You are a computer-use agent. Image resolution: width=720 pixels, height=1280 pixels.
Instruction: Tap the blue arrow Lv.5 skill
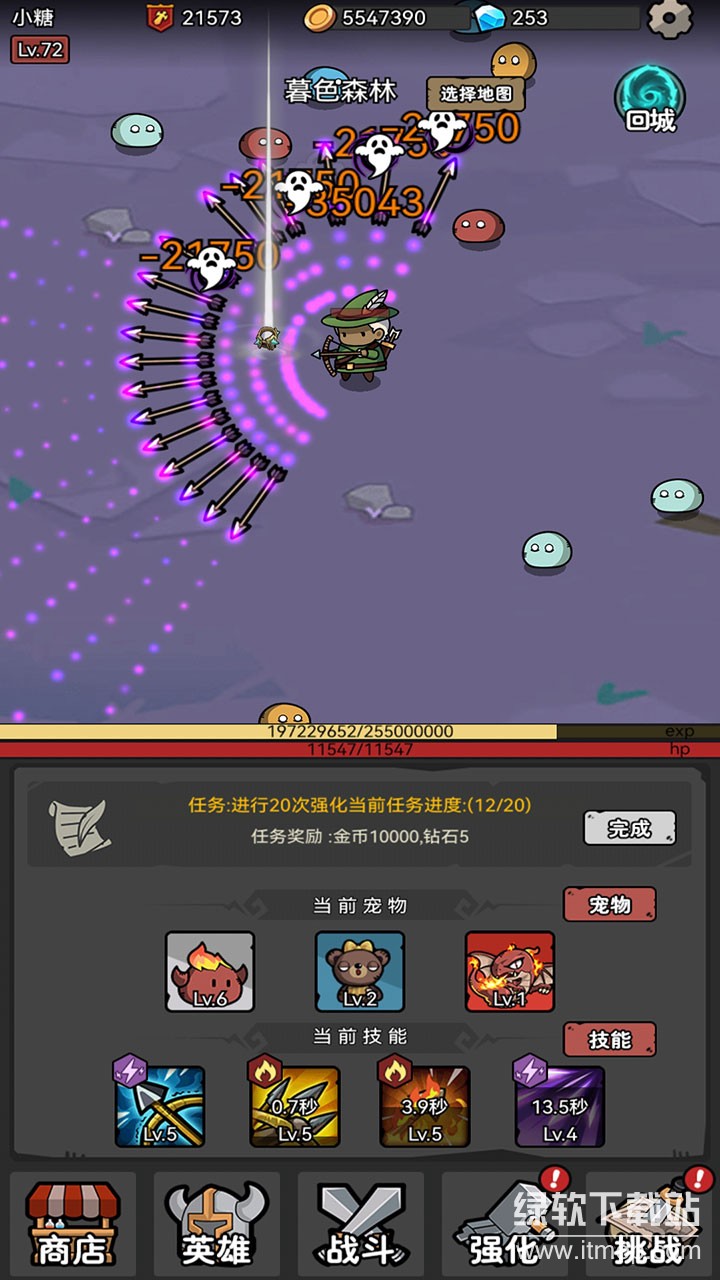tap(160, 1105)
